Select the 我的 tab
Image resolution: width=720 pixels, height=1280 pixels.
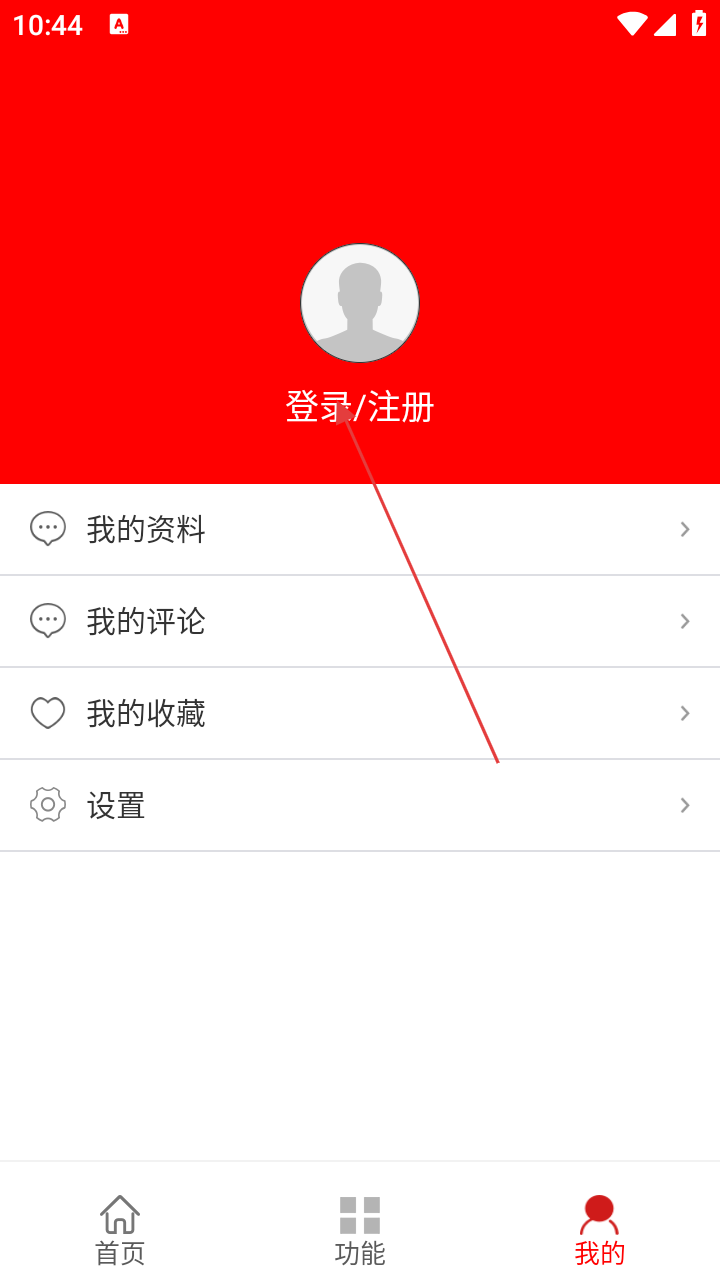click(599, 1230)
